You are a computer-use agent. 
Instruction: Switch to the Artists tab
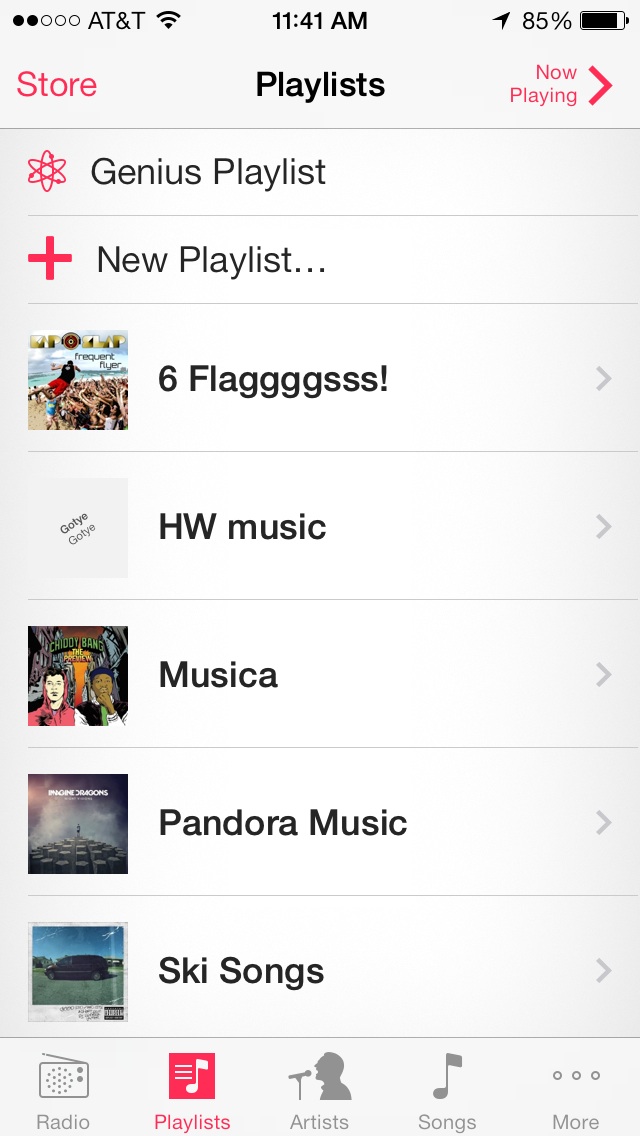(319, 1090)
